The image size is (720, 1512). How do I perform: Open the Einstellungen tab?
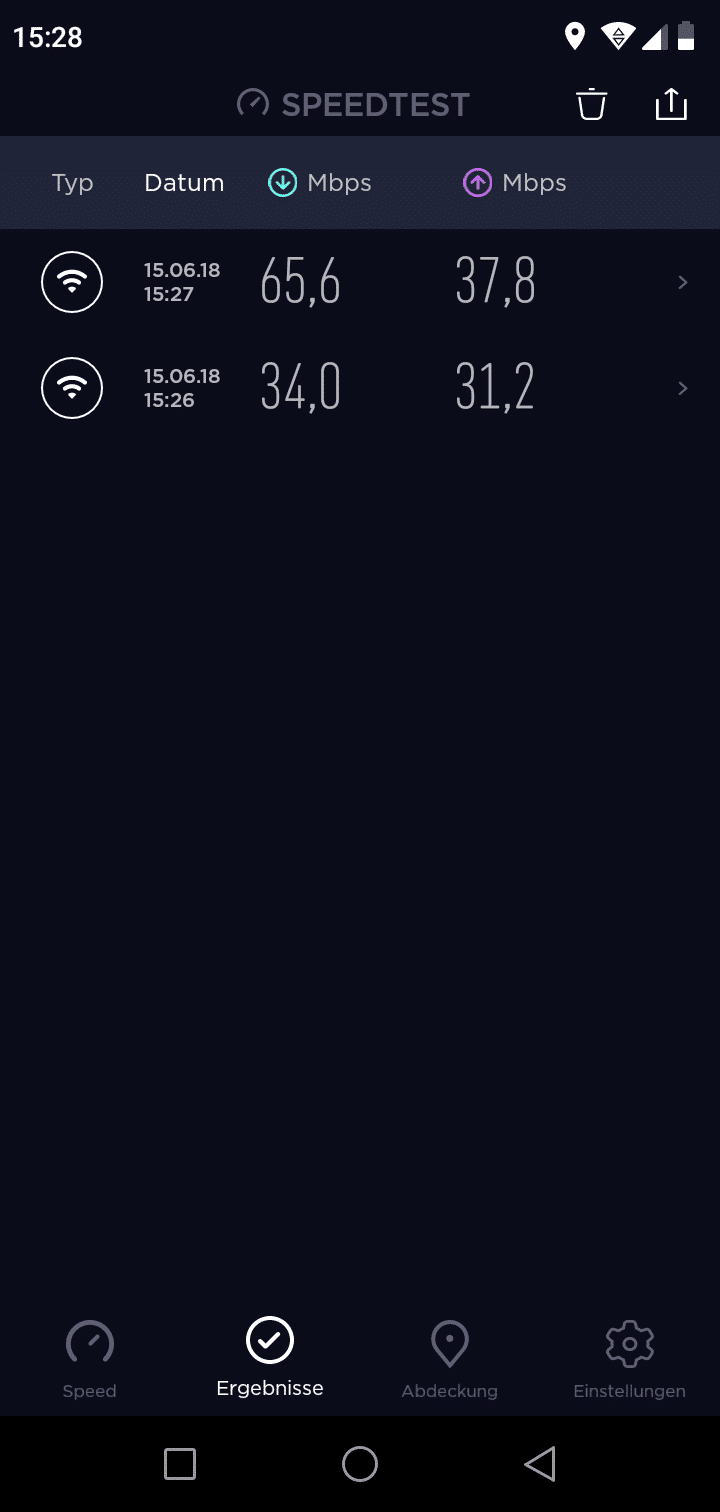(x=630, y=1359)
